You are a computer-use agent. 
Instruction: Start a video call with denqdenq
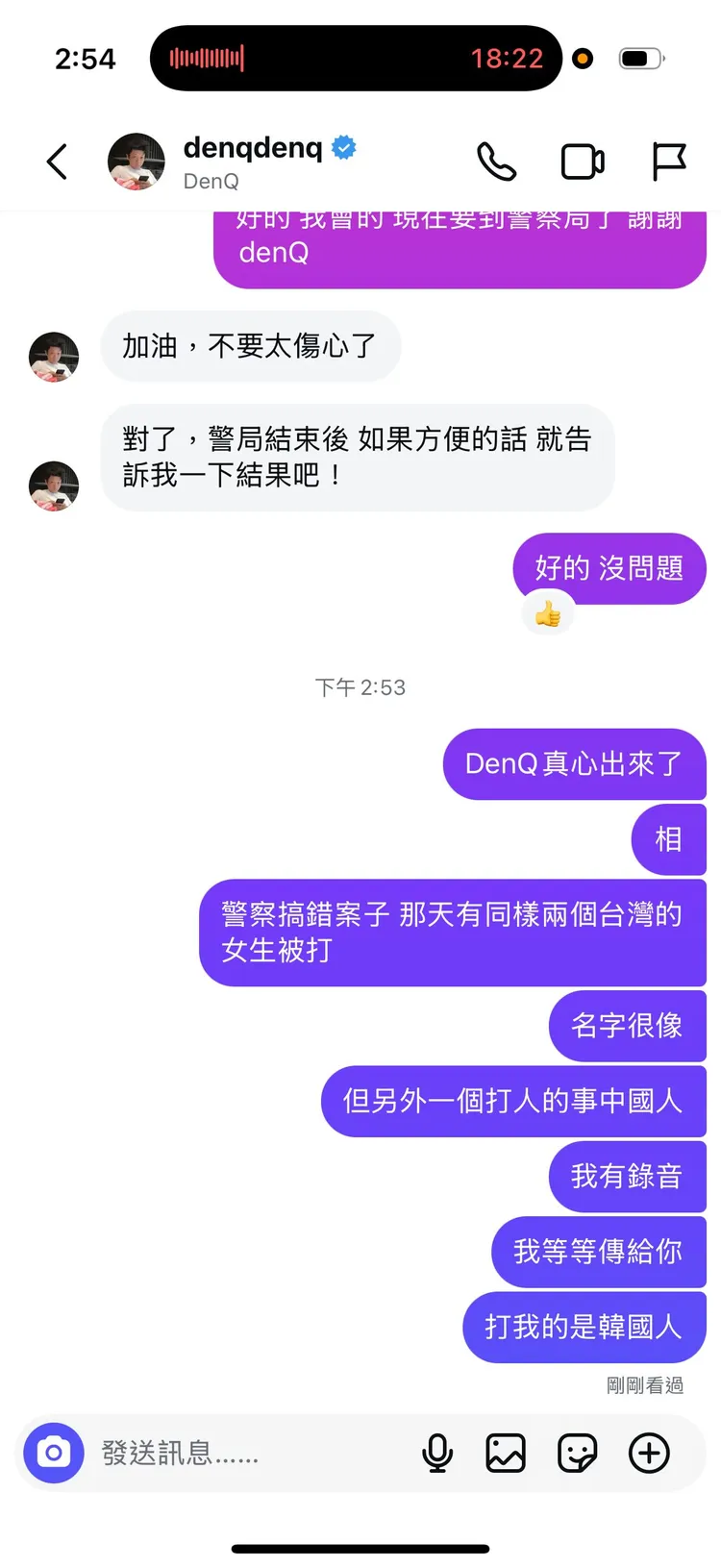(x=581, y=162)
